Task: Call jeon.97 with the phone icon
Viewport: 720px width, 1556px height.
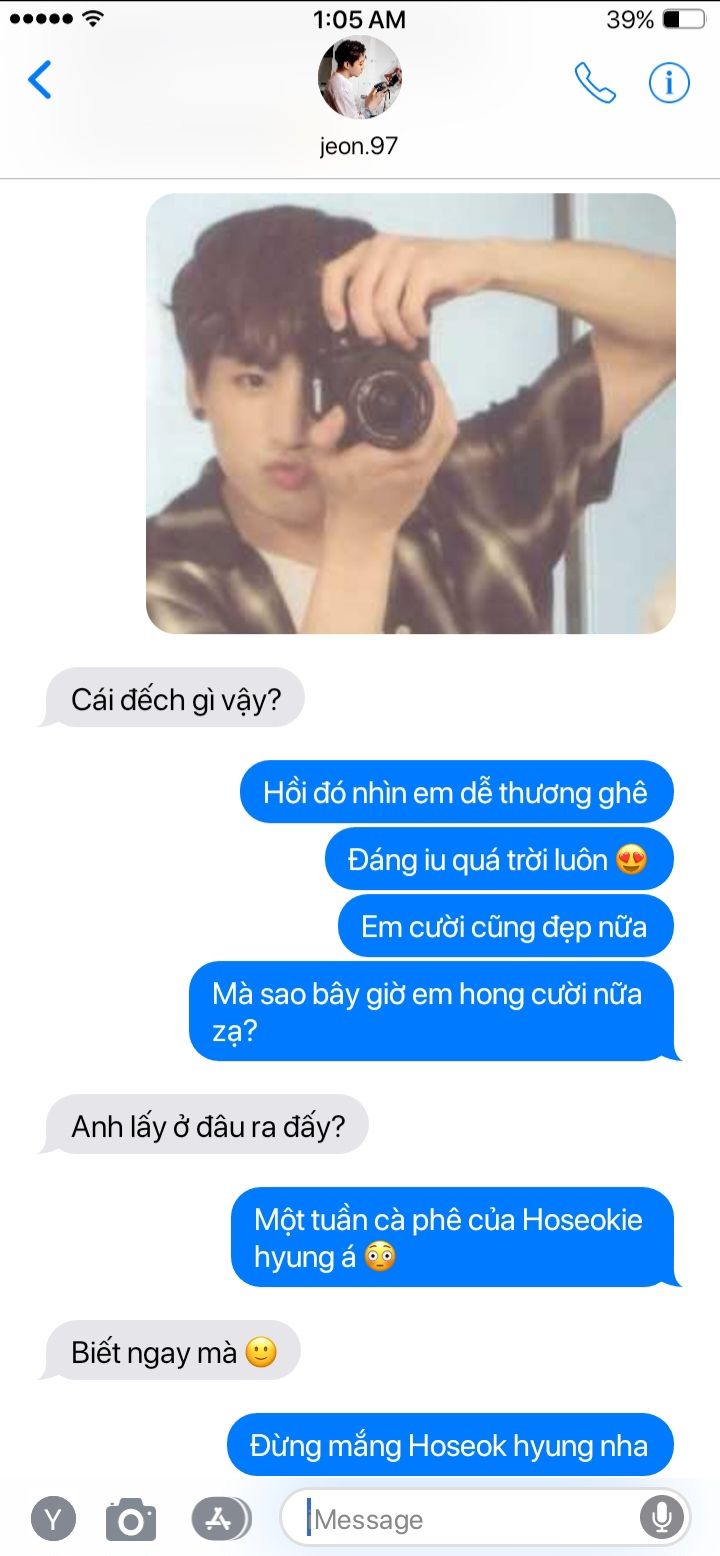Action: click(595, 83)
